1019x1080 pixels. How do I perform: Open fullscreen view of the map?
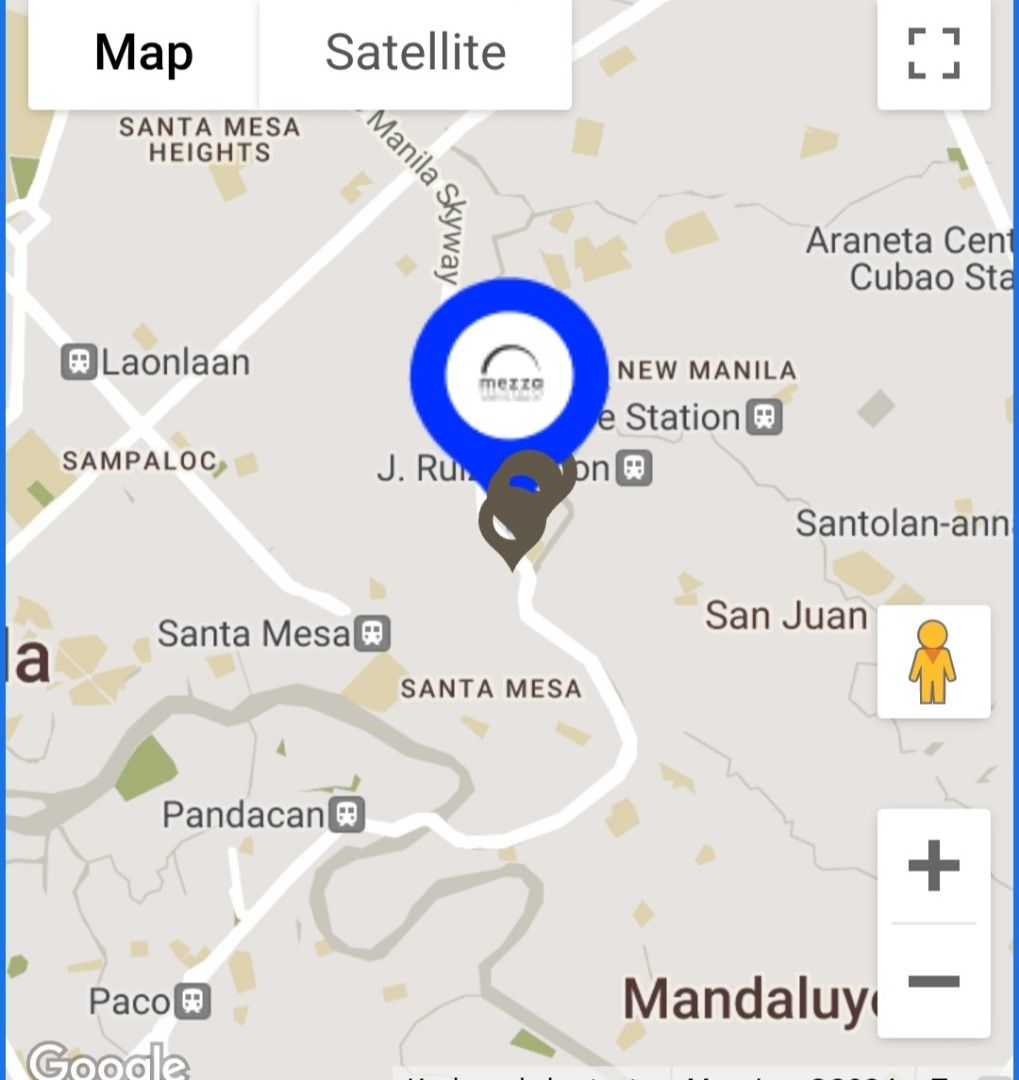(x=932, y=54)
